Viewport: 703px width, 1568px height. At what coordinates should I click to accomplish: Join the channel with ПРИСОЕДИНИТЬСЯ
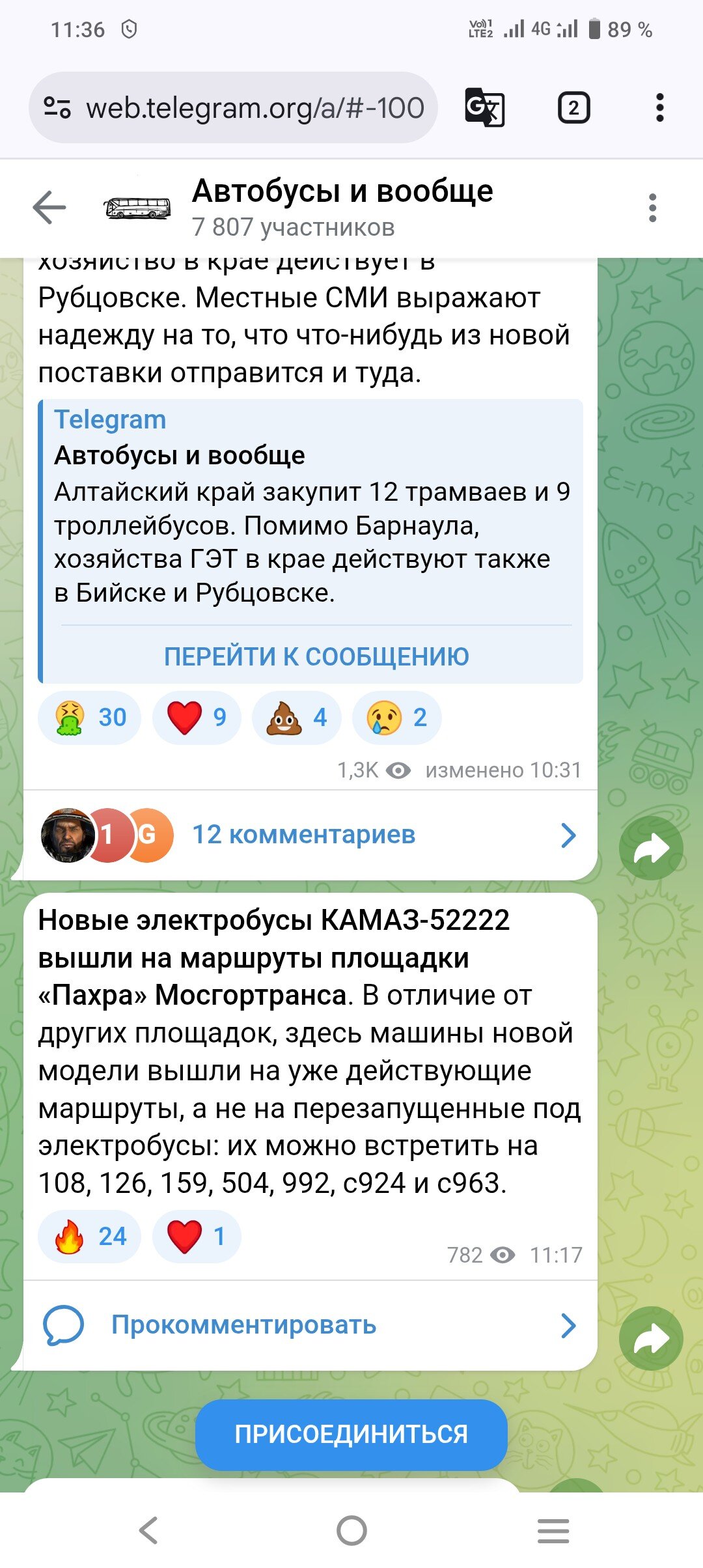point(351,1435)
